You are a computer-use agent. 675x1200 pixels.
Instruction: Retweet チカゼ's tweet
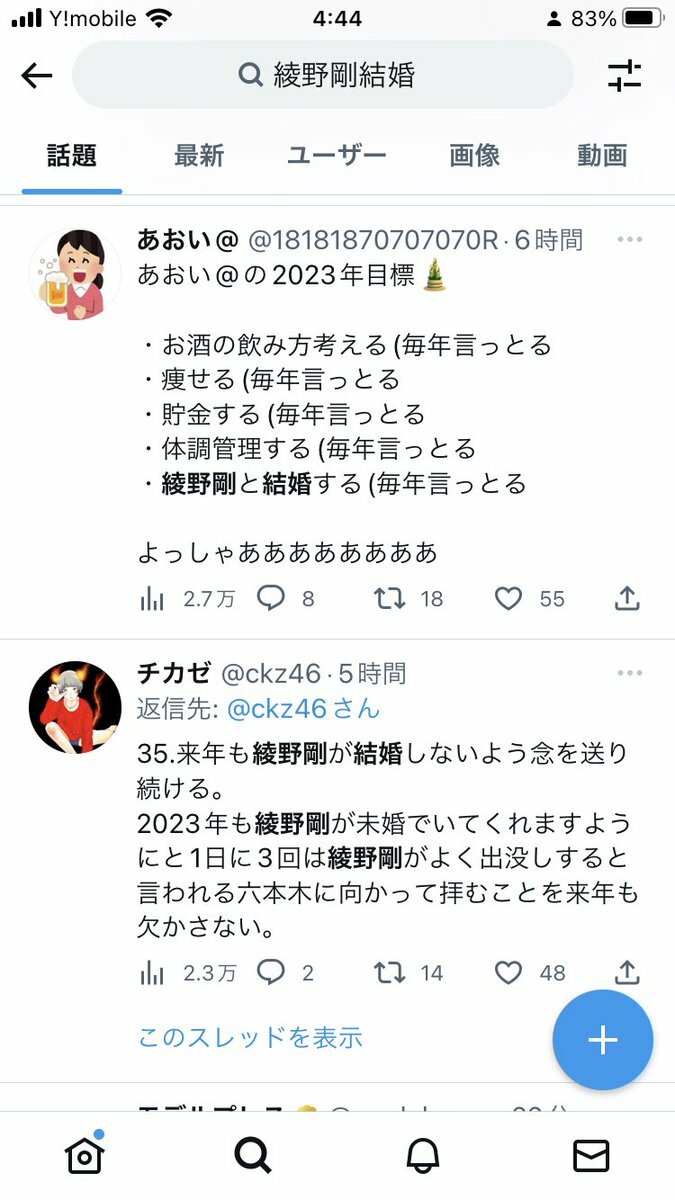click(x=389, y=972)
